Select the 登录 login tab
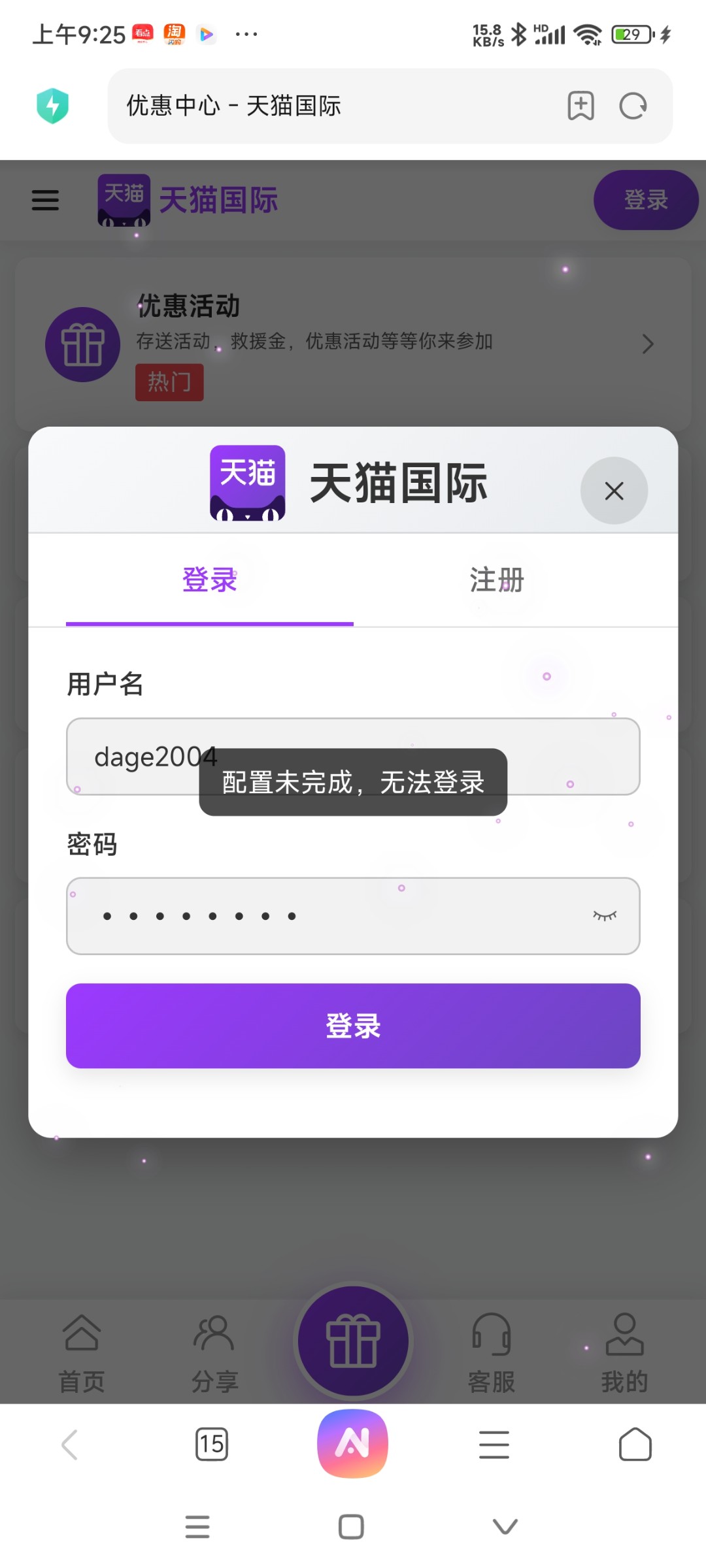This screenshot has height=1568, width=706. 210,580
